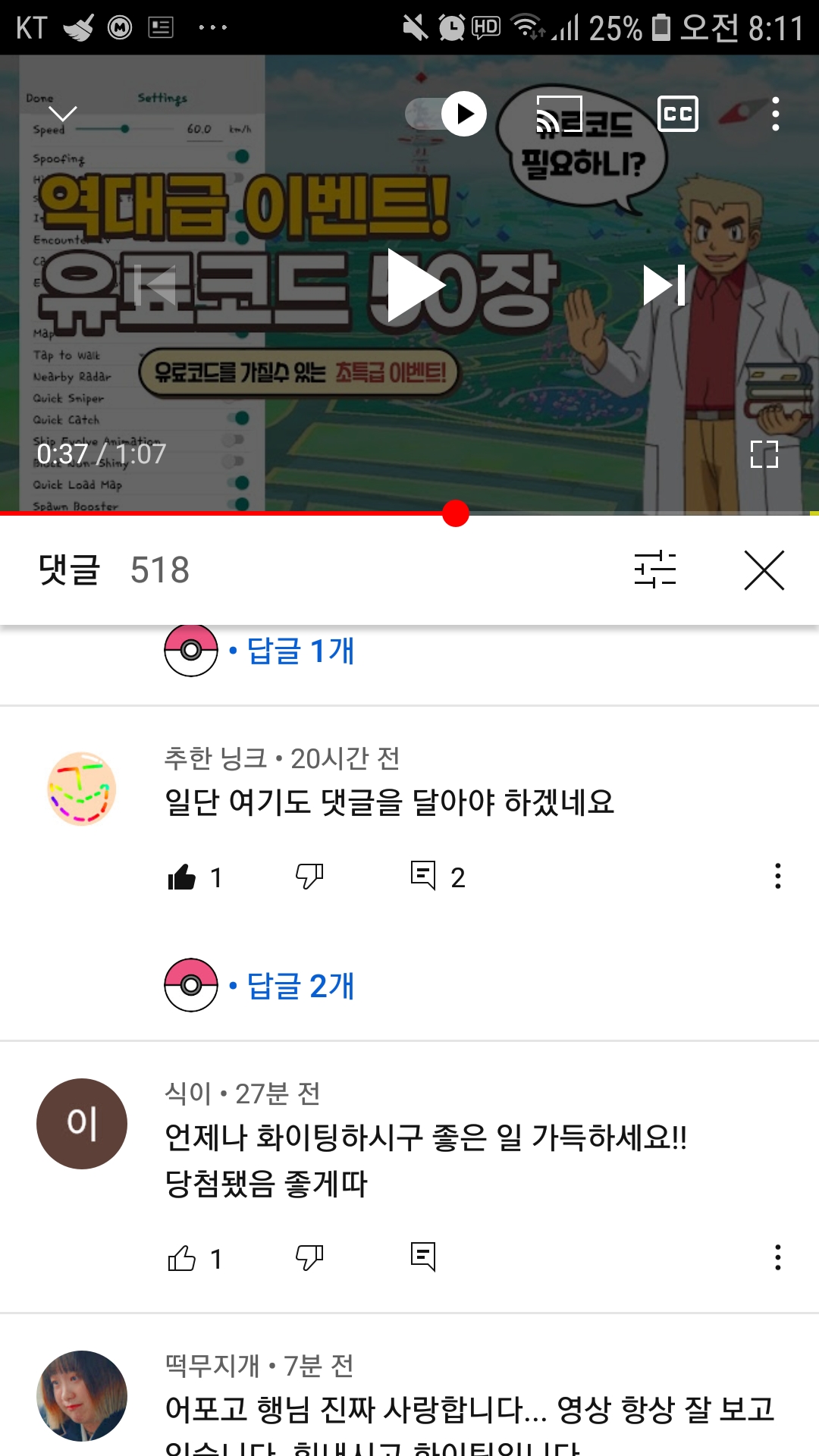
Task: Cast the video to a device
Action: pos(560,114)
